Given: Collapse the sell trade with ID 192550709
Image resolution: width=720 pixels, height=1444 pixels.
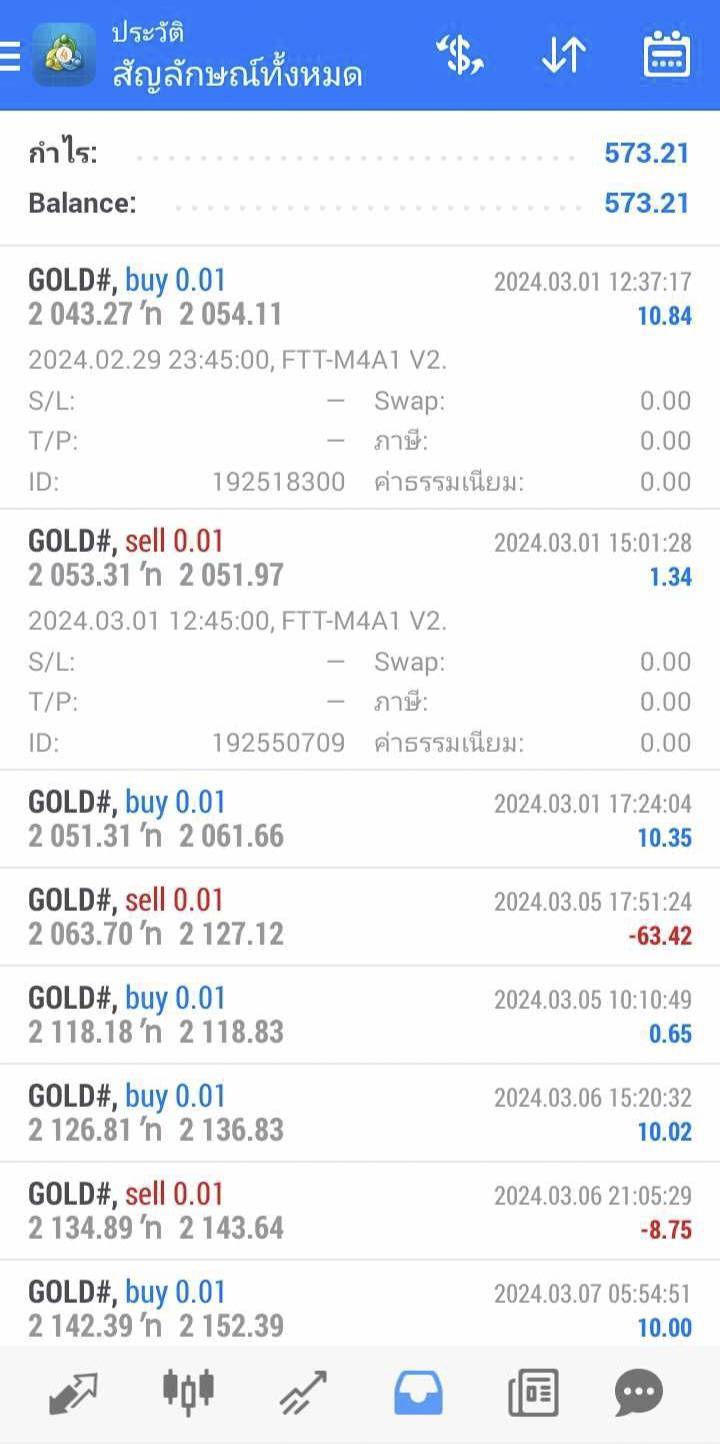Looking at the screenshot, I should point(360,639).
